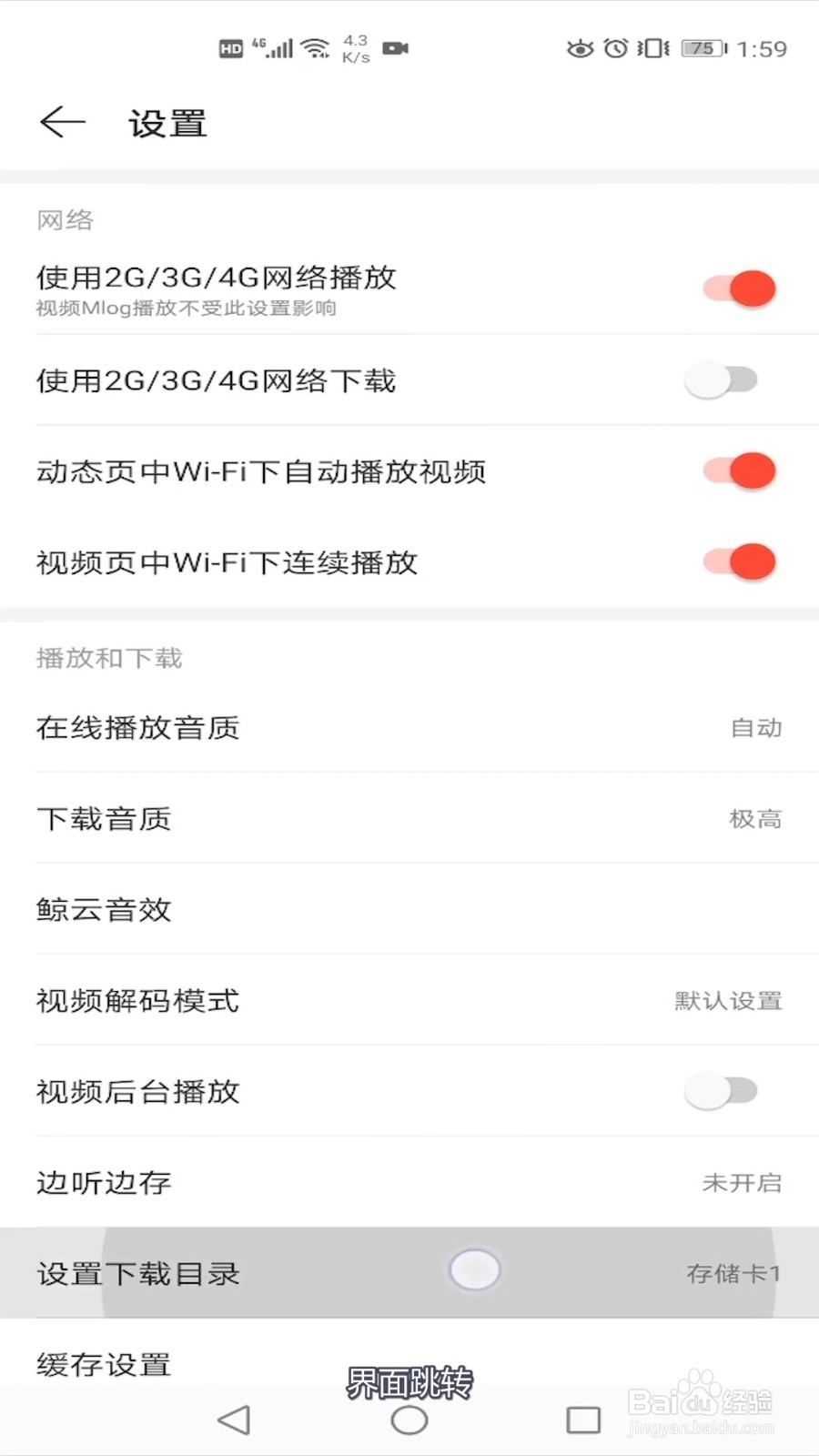
Task: Tap the battery indicator showing 75
Action: pyautogui.click(x=699, y=48)
